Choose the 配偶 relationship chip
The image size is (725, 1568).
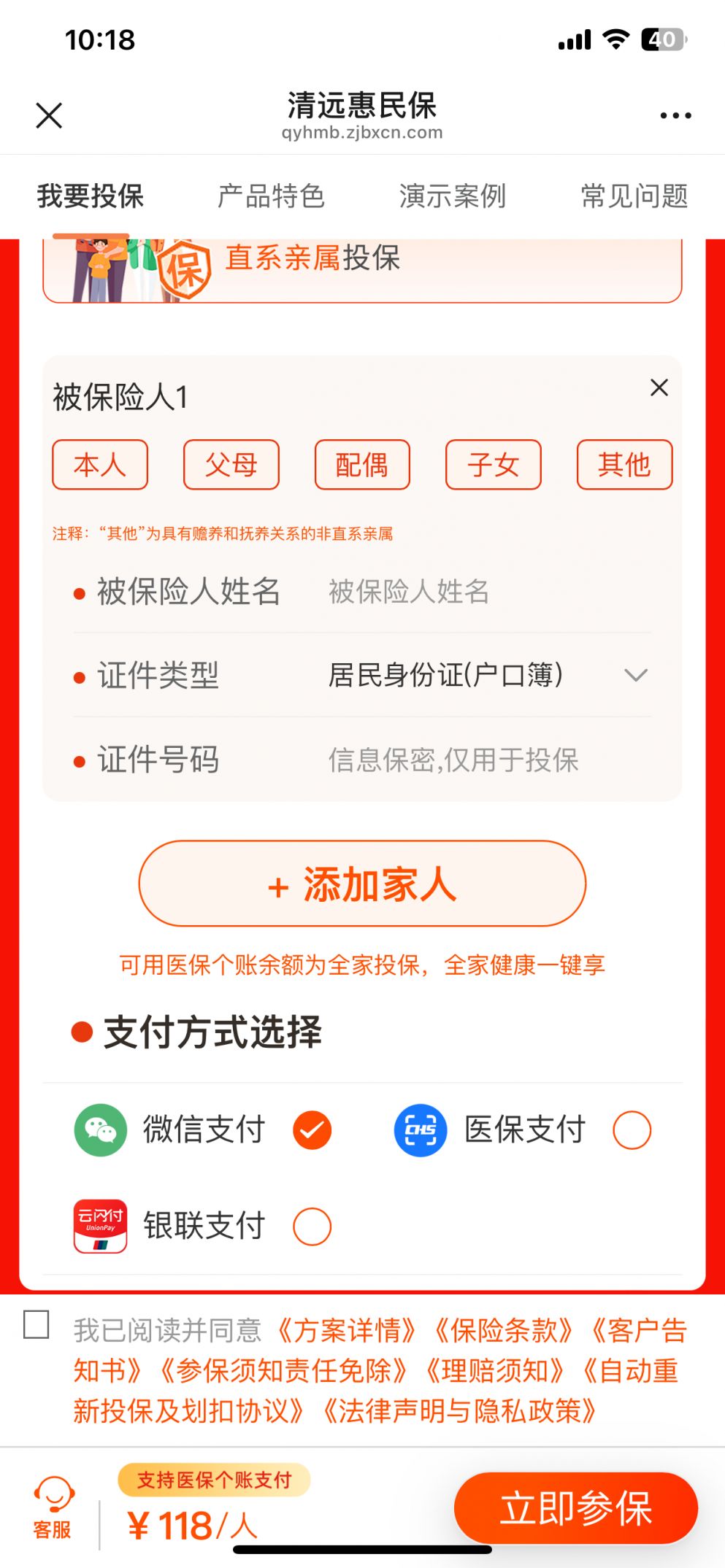tap(362, 465)
